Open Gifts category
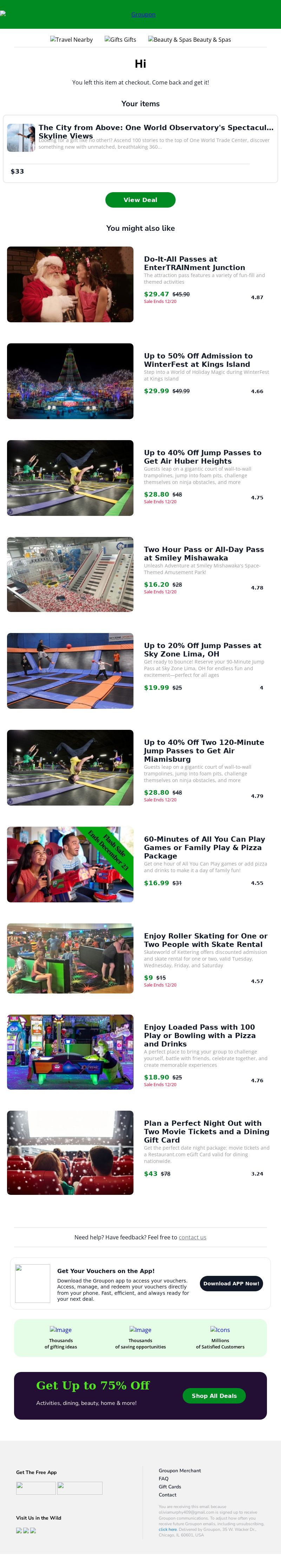This screenshot has height=1568, width=281. [x=120, y=40]
